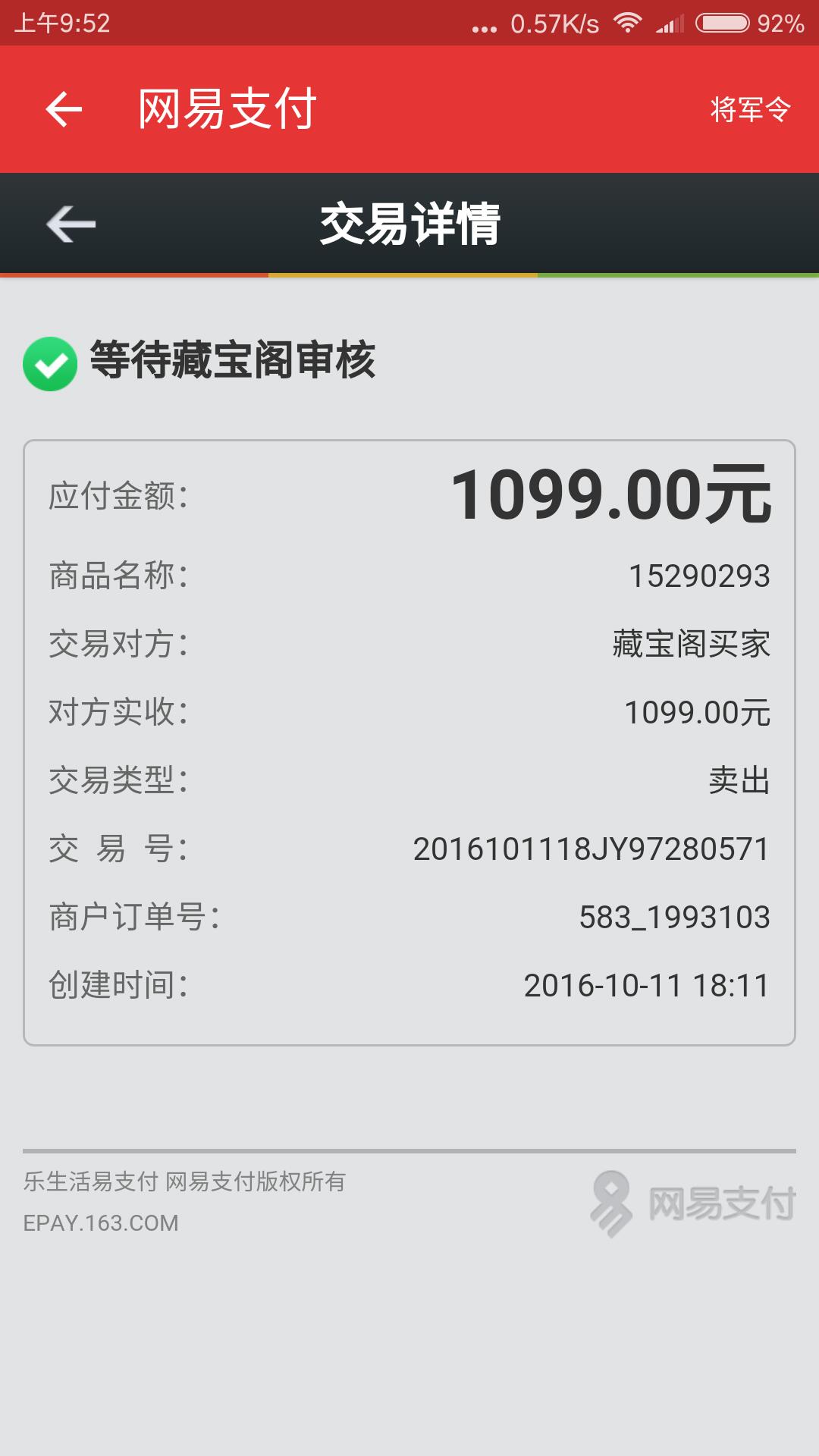
Task: Open 将军令 in the top bar
Action: 750,110
